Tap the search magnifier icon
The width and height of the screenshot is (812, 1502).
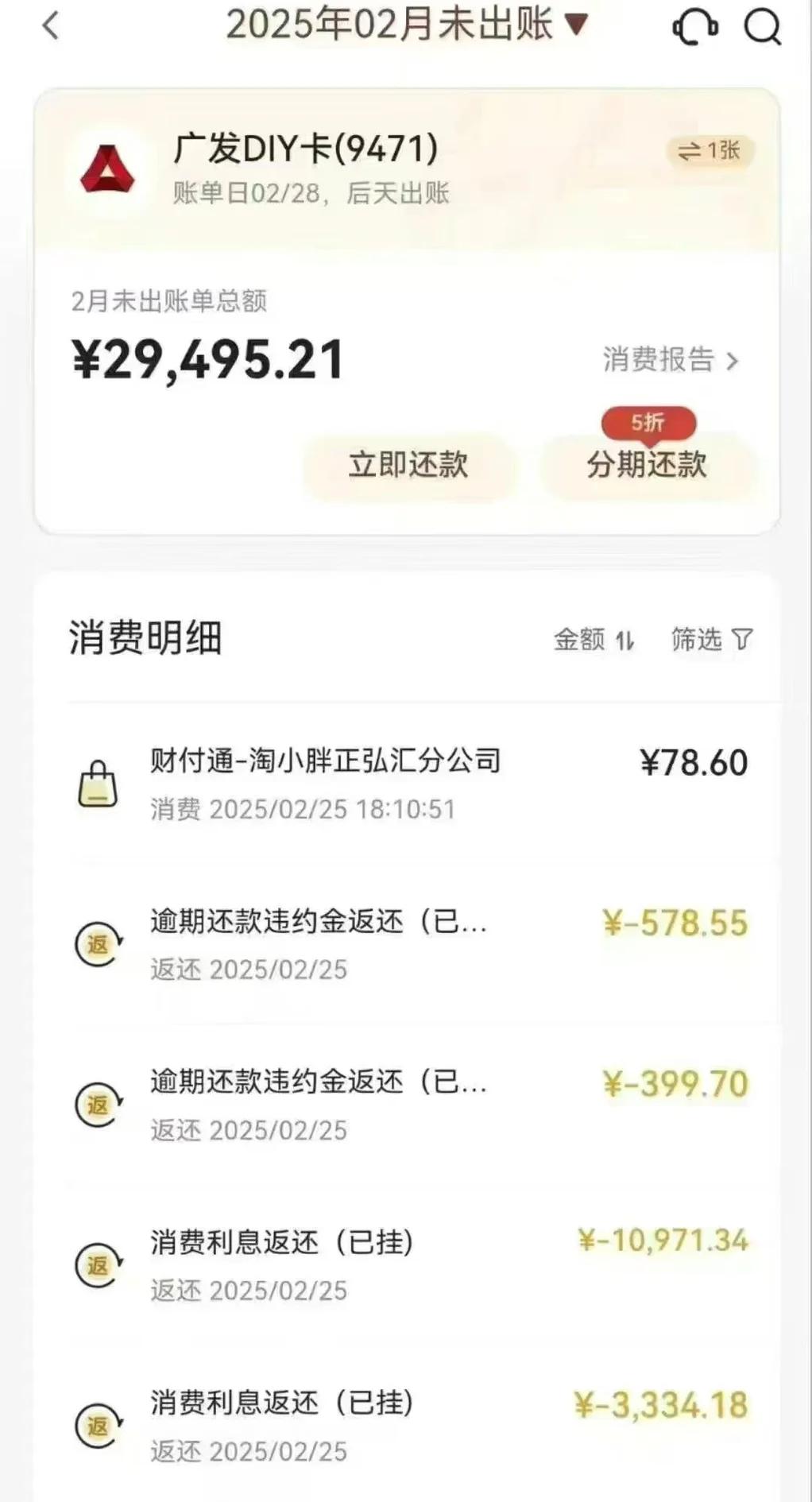click(761, 26)
